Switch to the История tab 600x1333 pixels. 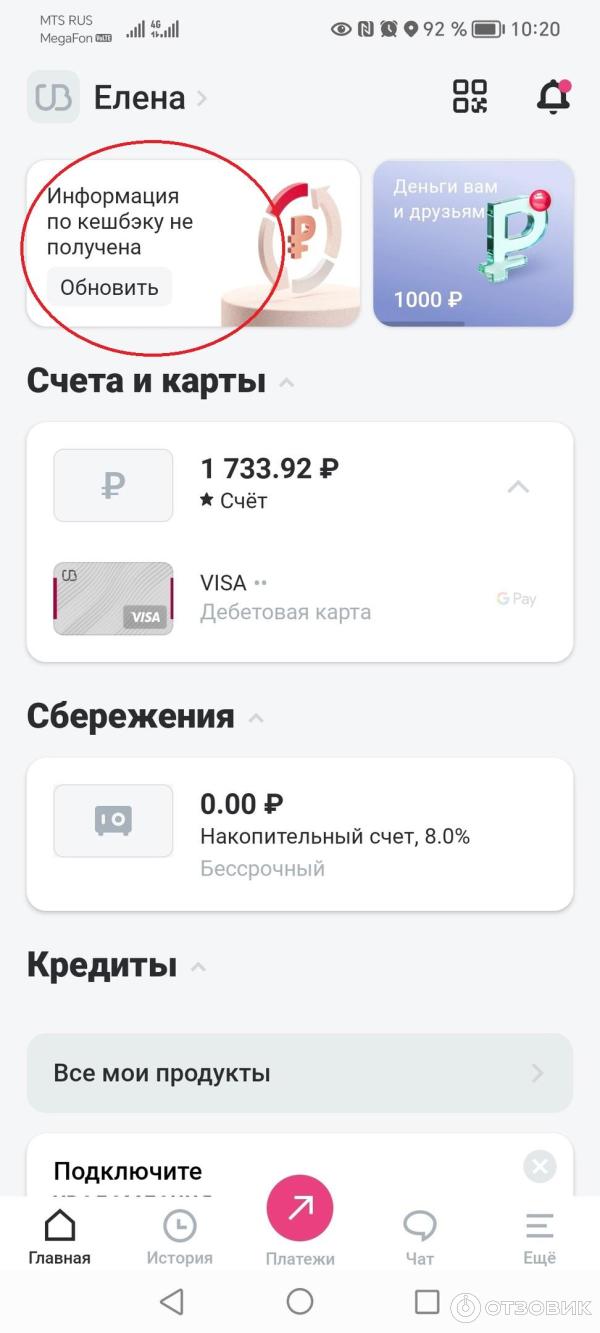(180, 1237)
